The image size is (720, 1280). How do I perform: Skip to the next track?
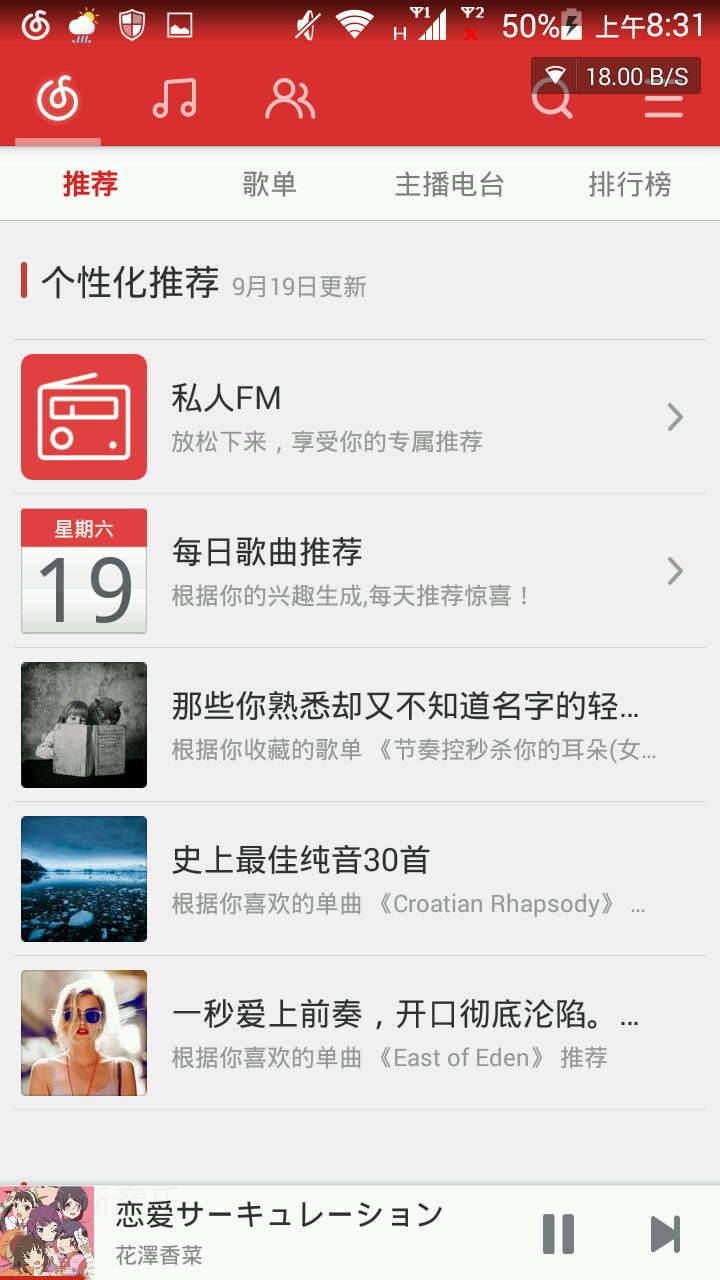(x=665, y=1234)
